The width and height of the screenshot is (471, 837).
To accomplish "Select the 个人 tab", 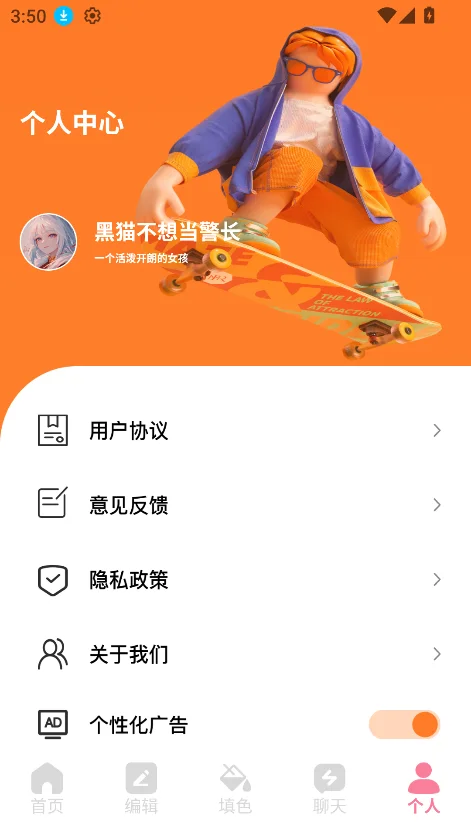I will 424,788.
